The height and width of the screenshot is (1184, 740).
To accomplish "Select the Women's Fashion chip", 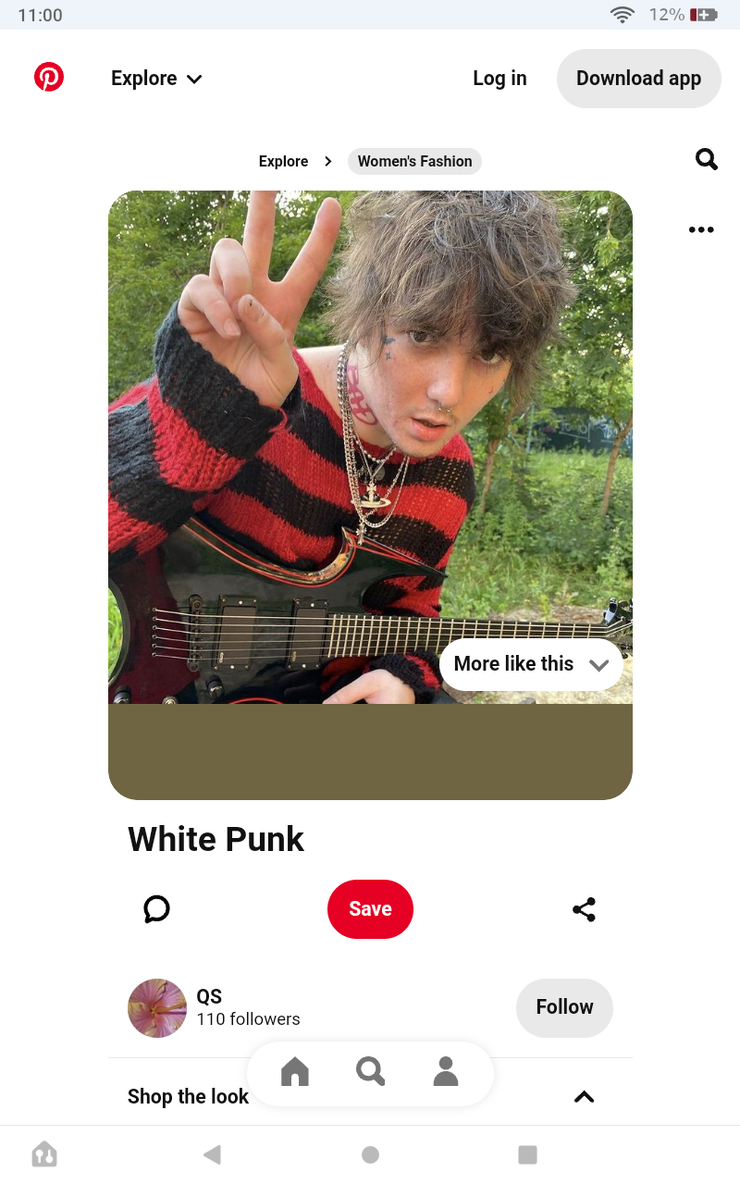I will coord(414,161).
